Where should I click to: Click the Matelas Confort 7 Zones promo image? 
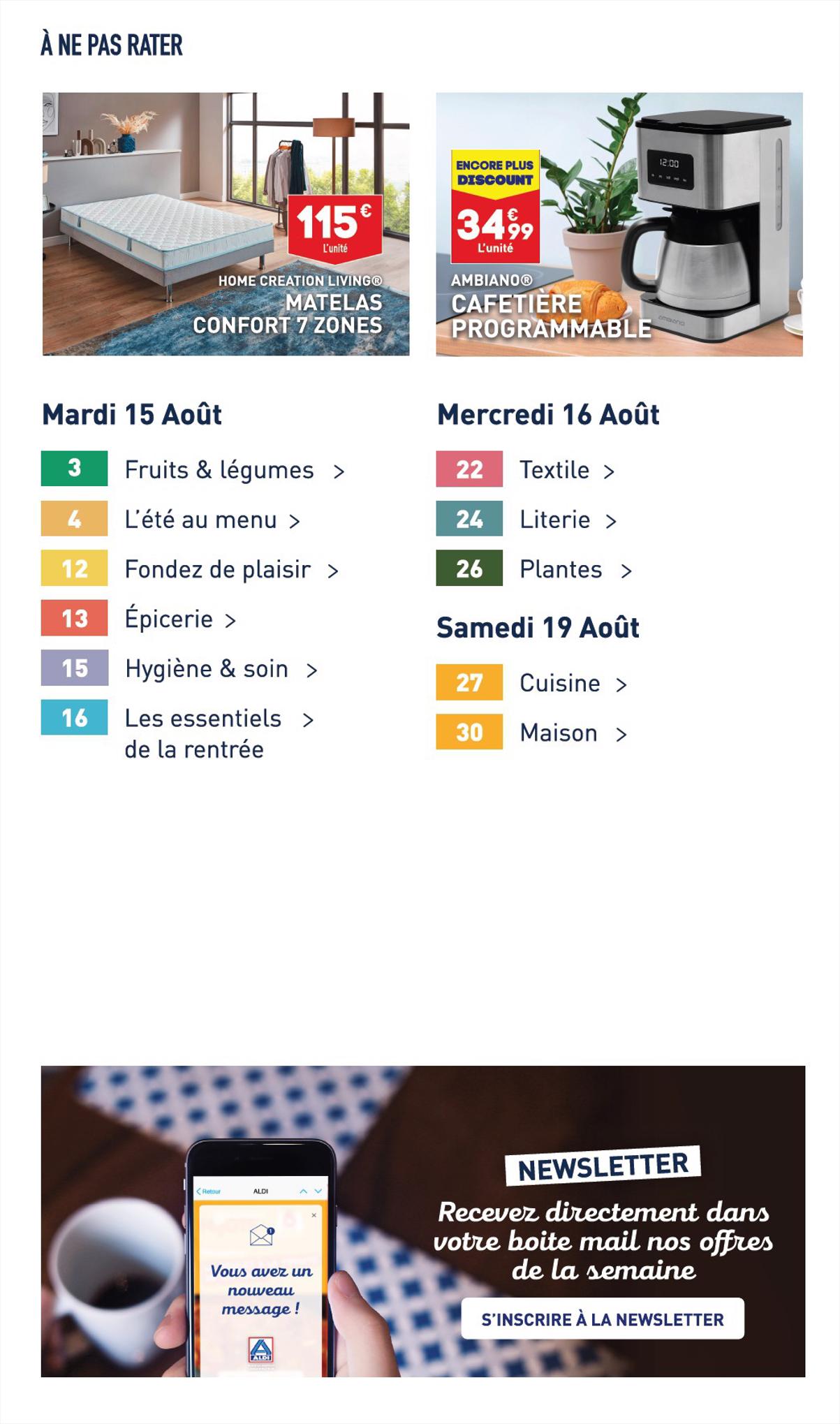click(x=223, y=222)
